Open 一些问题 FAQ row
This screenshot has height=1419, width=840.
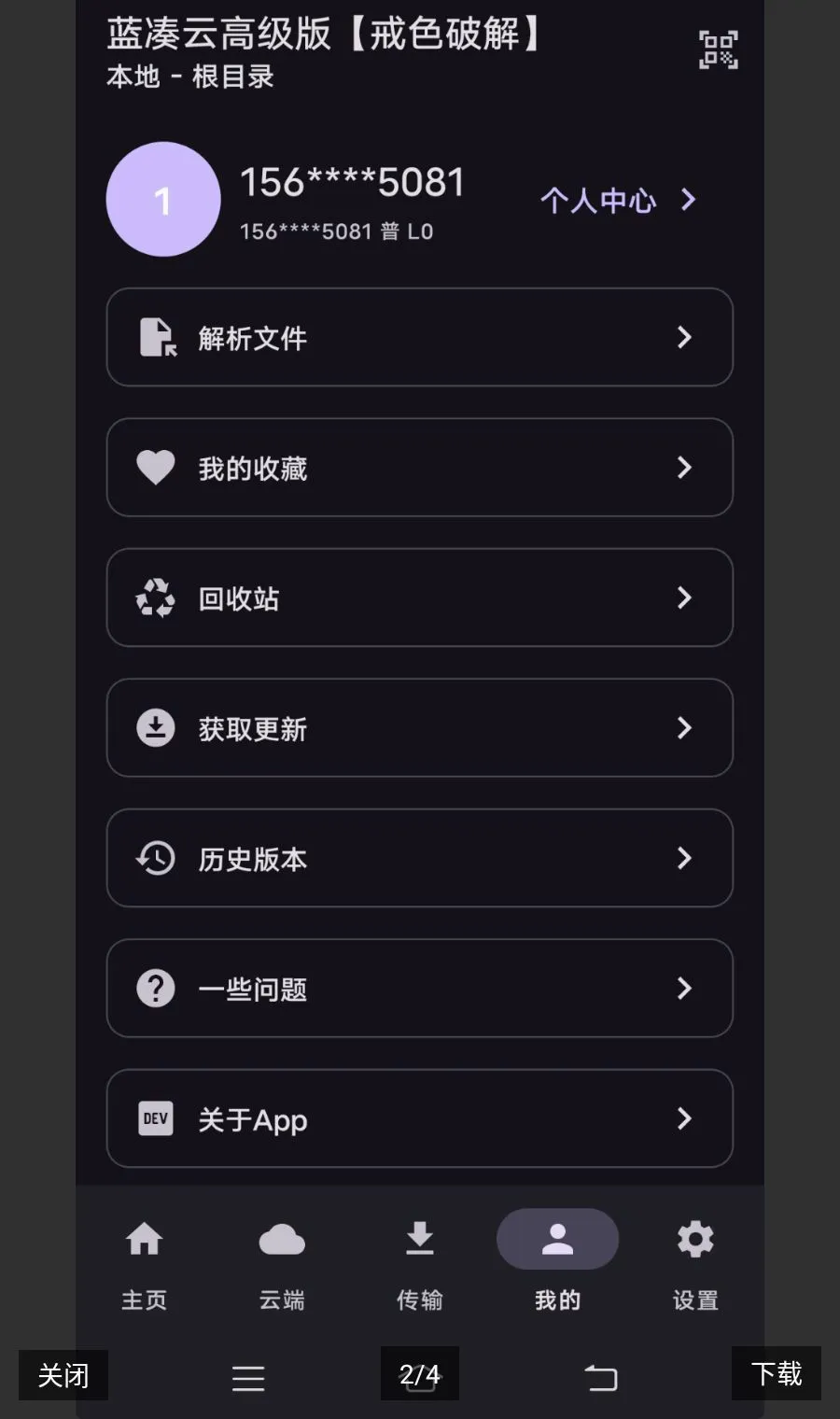(420, 988)
